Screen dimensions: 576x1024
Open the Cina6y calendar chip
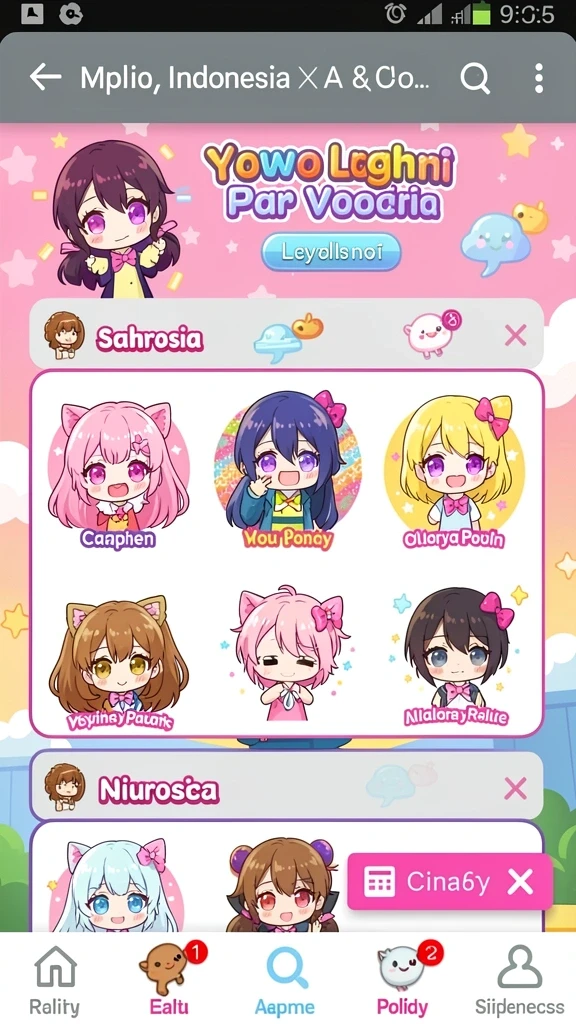pos(427,882)
